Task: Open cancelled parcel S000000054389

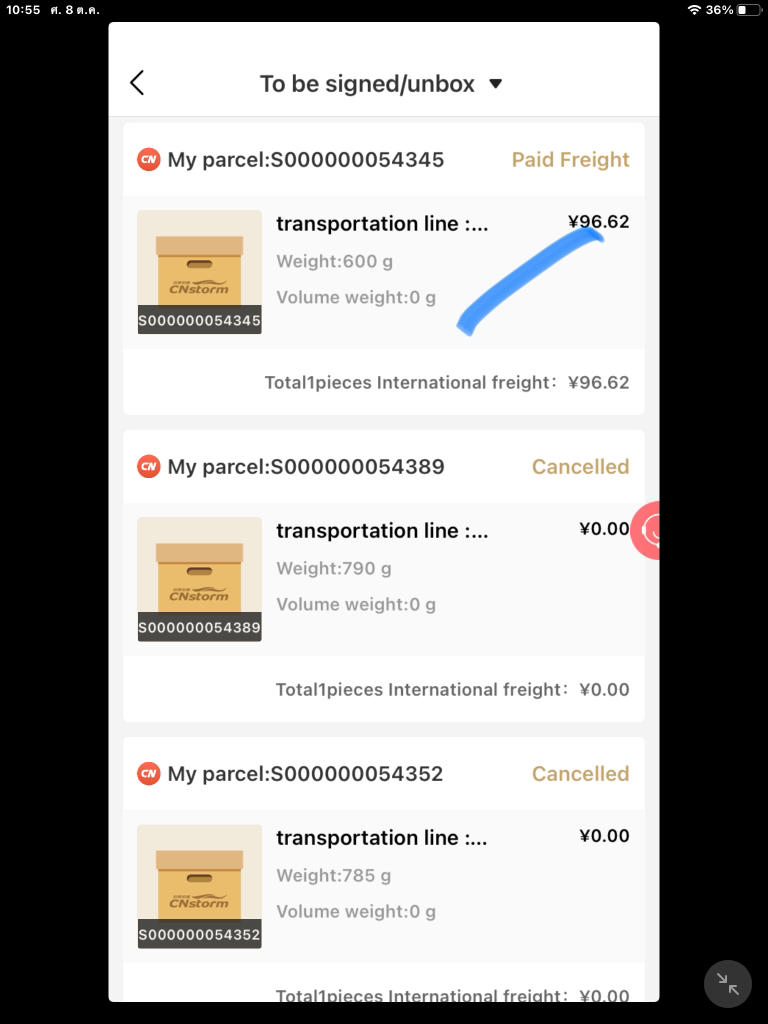Action: pos(383,578)
